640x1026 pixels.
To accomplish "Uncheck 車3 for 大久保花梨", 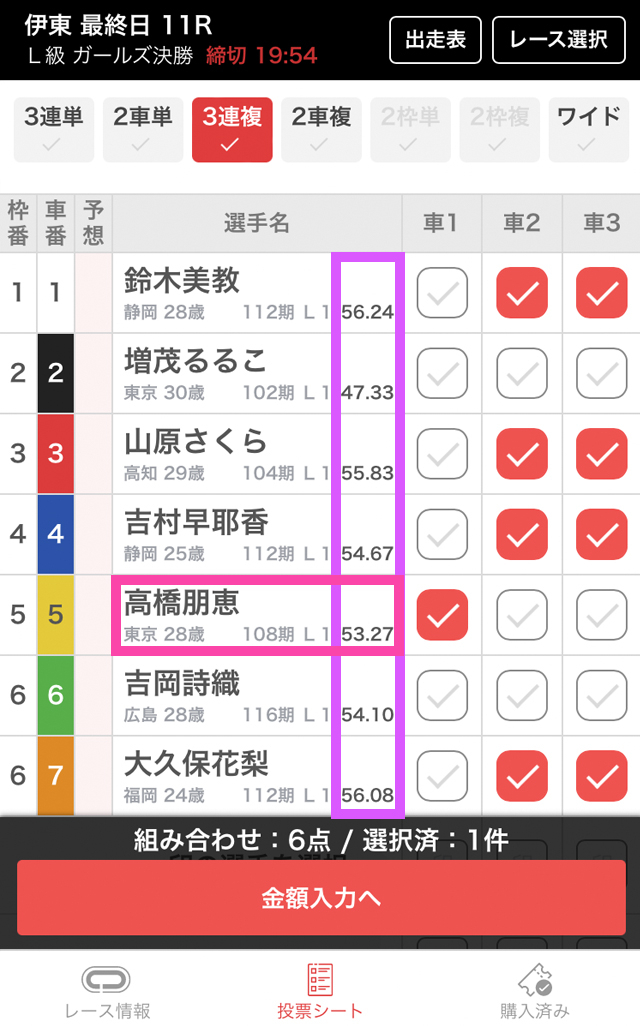I will tap(601, 776).
